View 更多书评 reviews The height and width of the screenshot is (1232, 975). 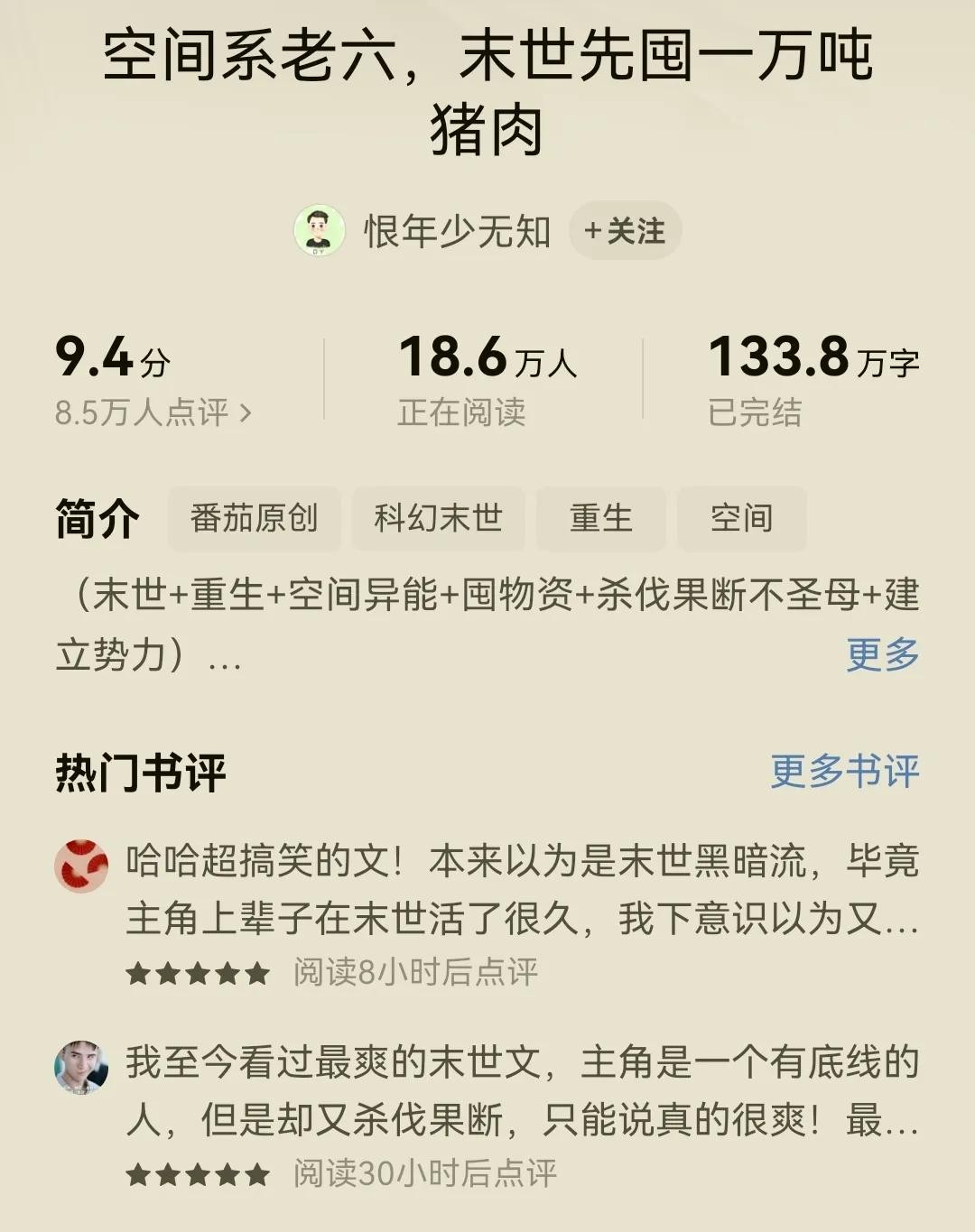(844, 772)
